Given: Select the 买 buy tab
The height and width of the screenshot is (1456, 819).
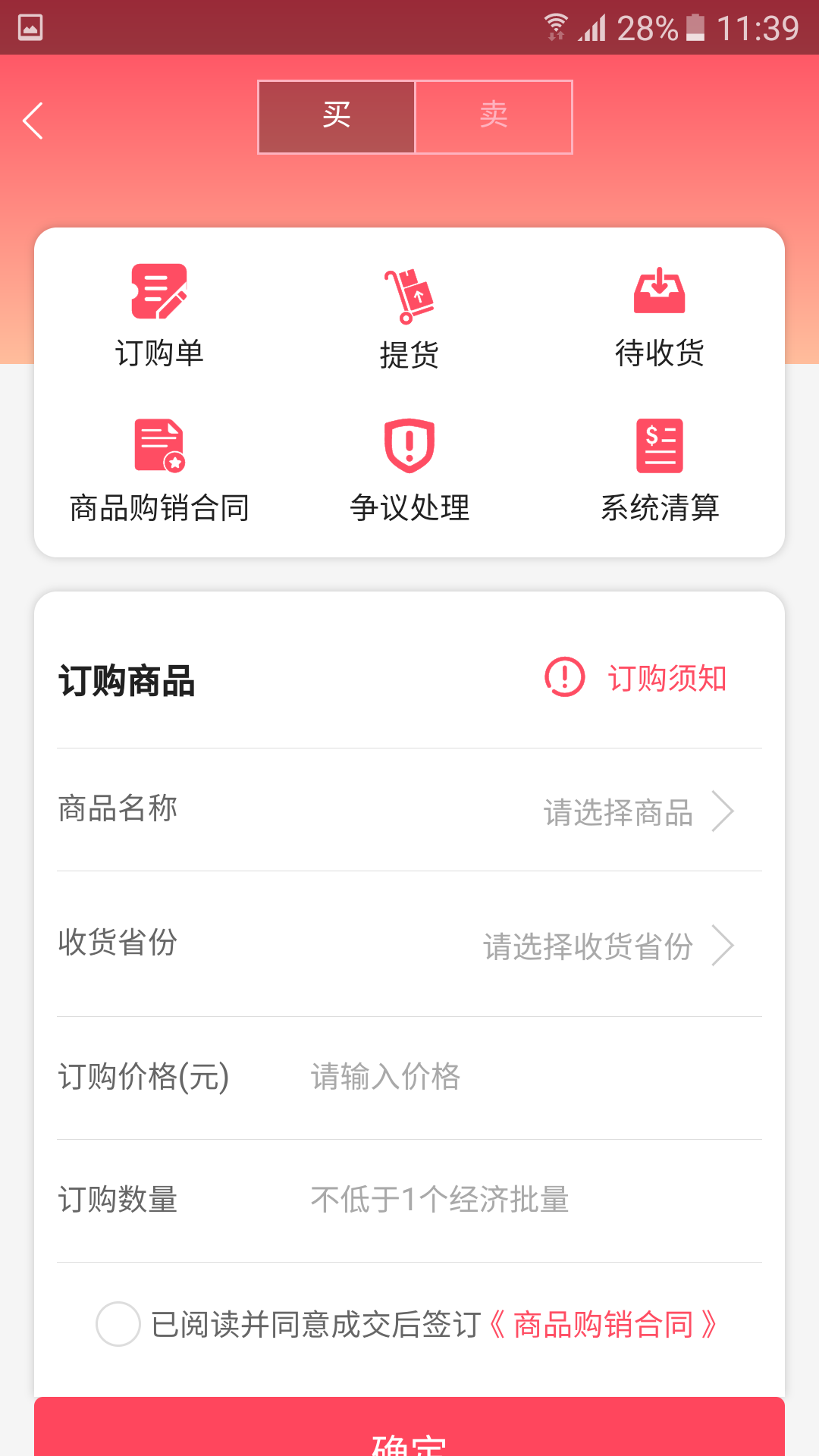Looking at the screenshot, I should coord(336,116).
